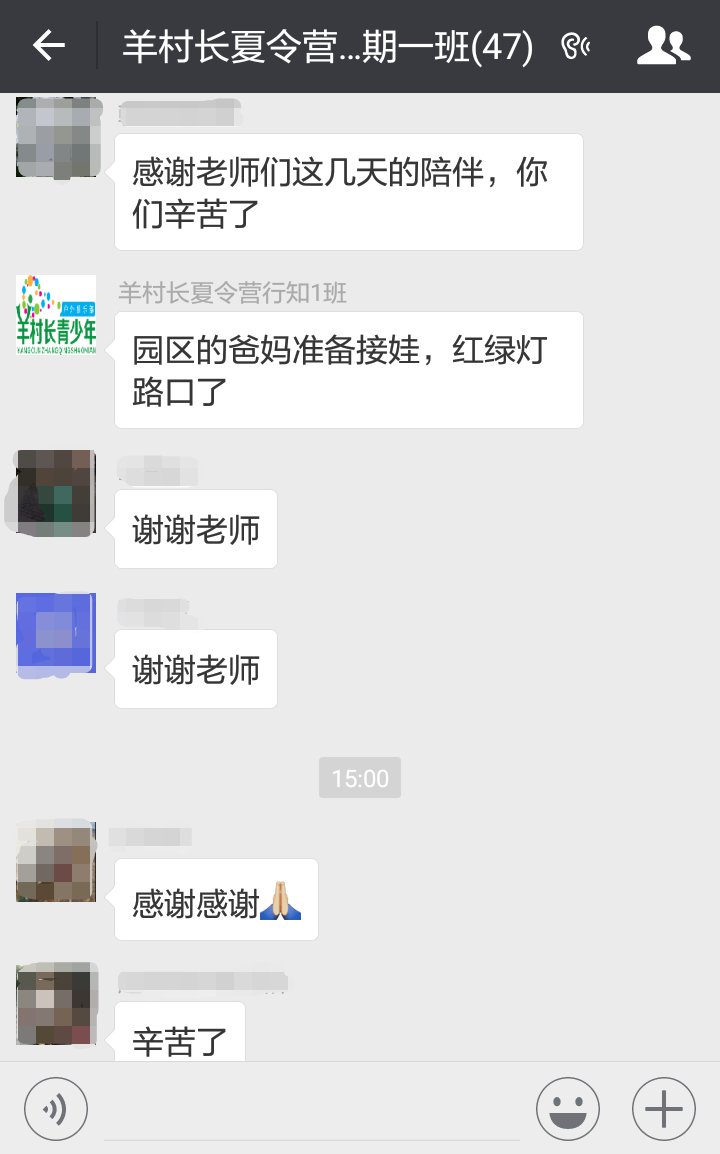Open the plus attachment menu

tap(663, 1108)
